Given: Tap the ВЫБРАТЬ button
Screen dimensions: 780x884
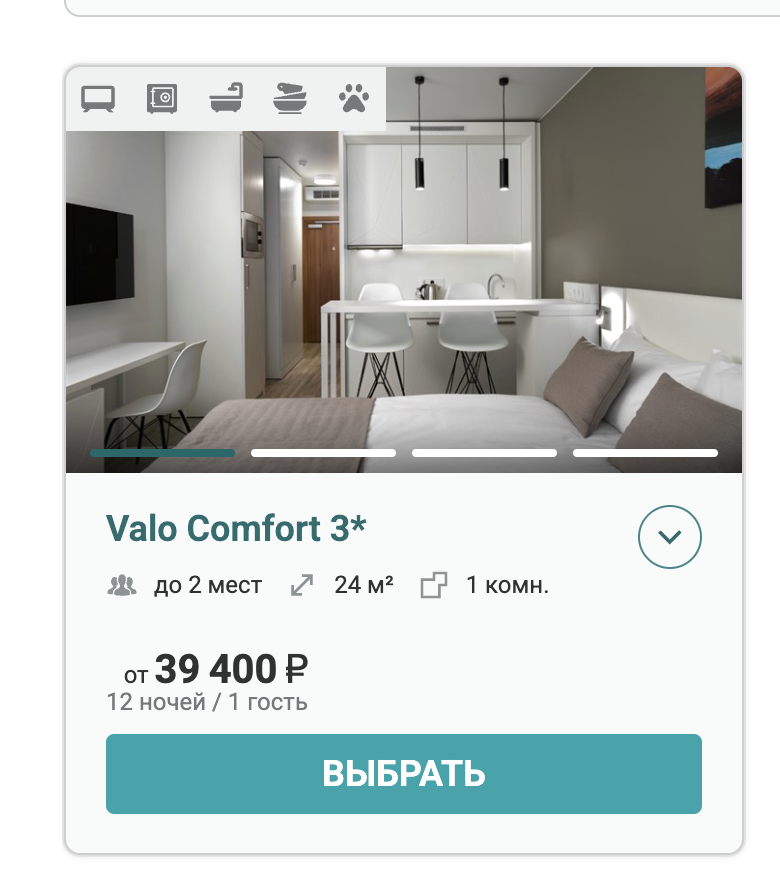Looking at the screenshot, I should (x=403, y=773).
